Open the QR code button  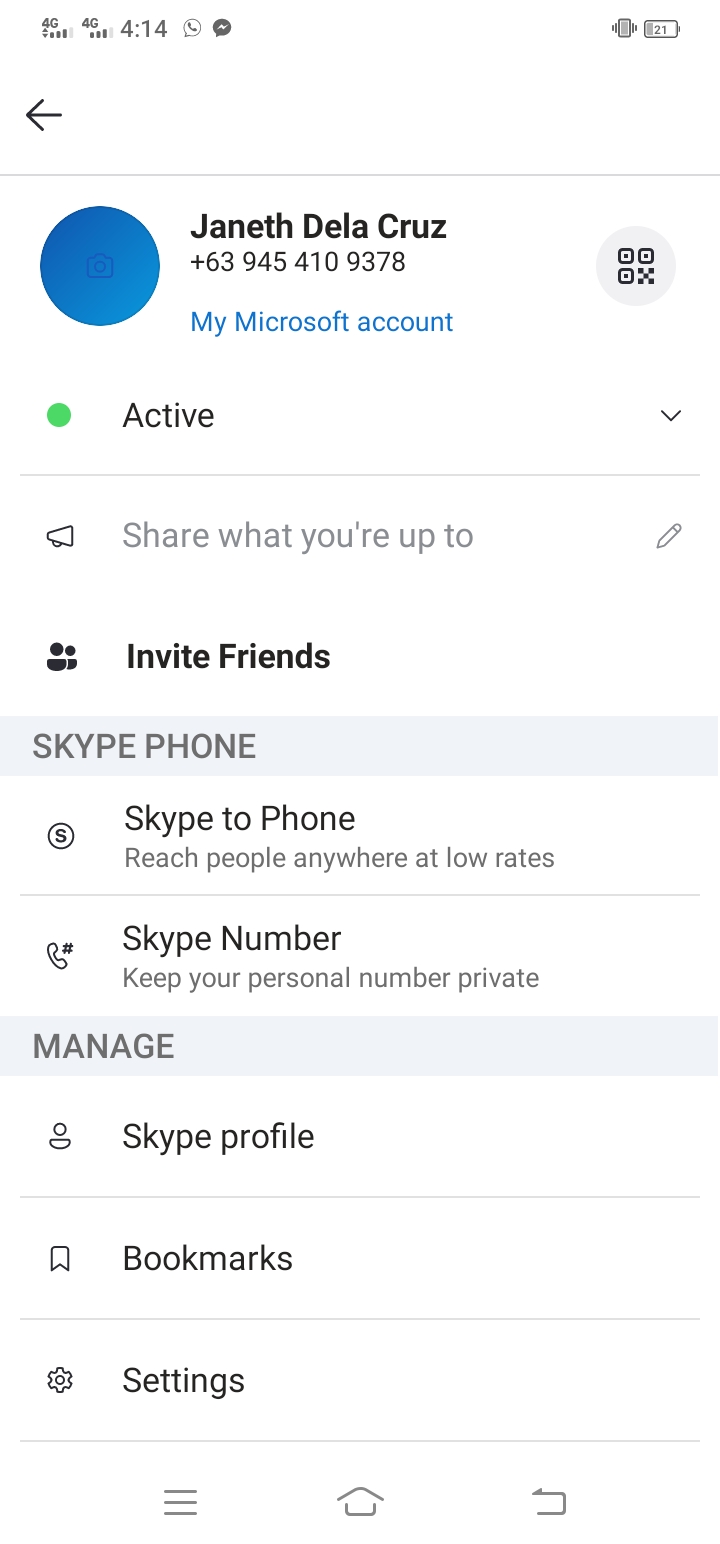click(x=636, y=266)
